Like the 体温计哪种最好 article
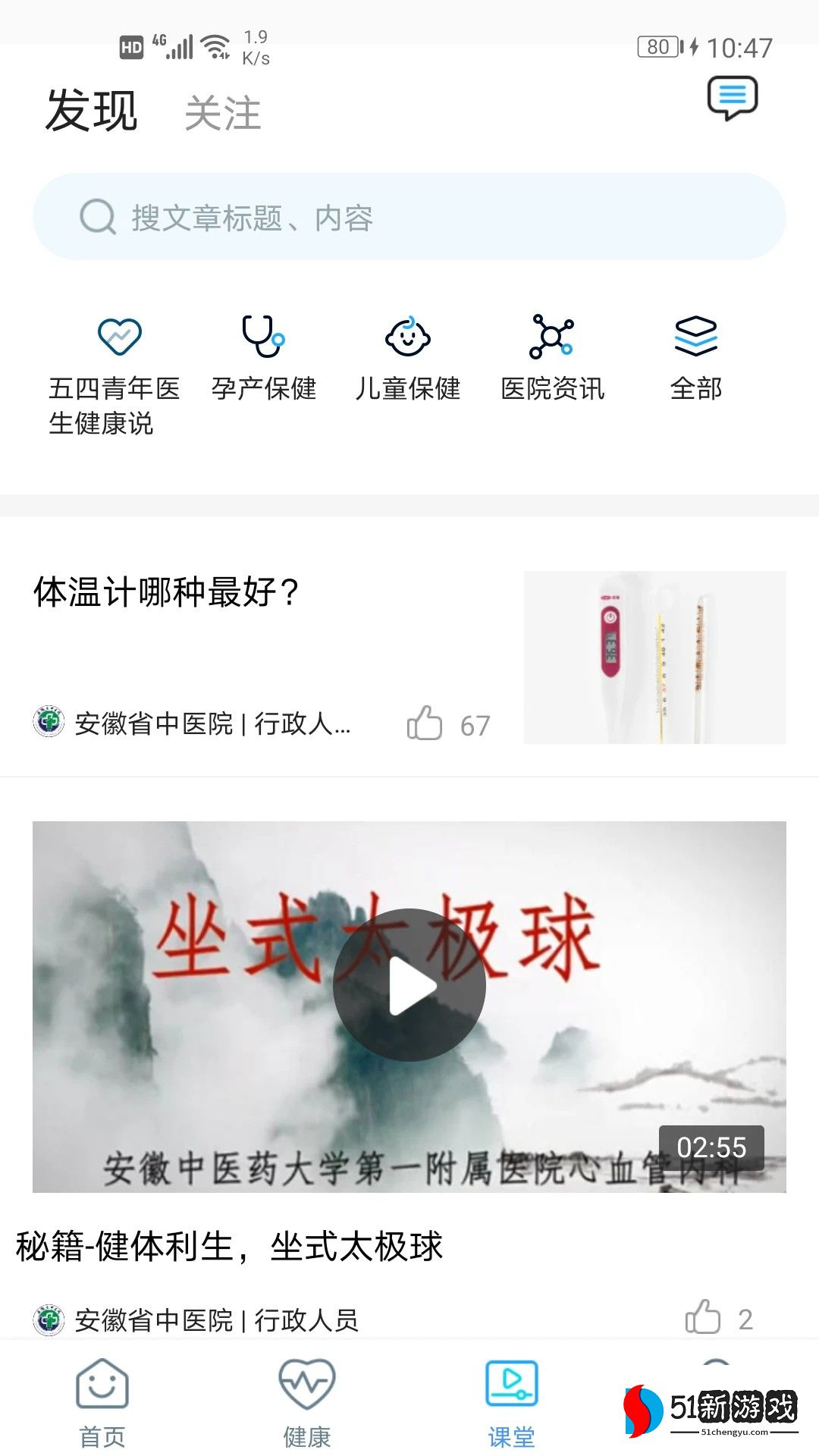 tap(425, 723)
